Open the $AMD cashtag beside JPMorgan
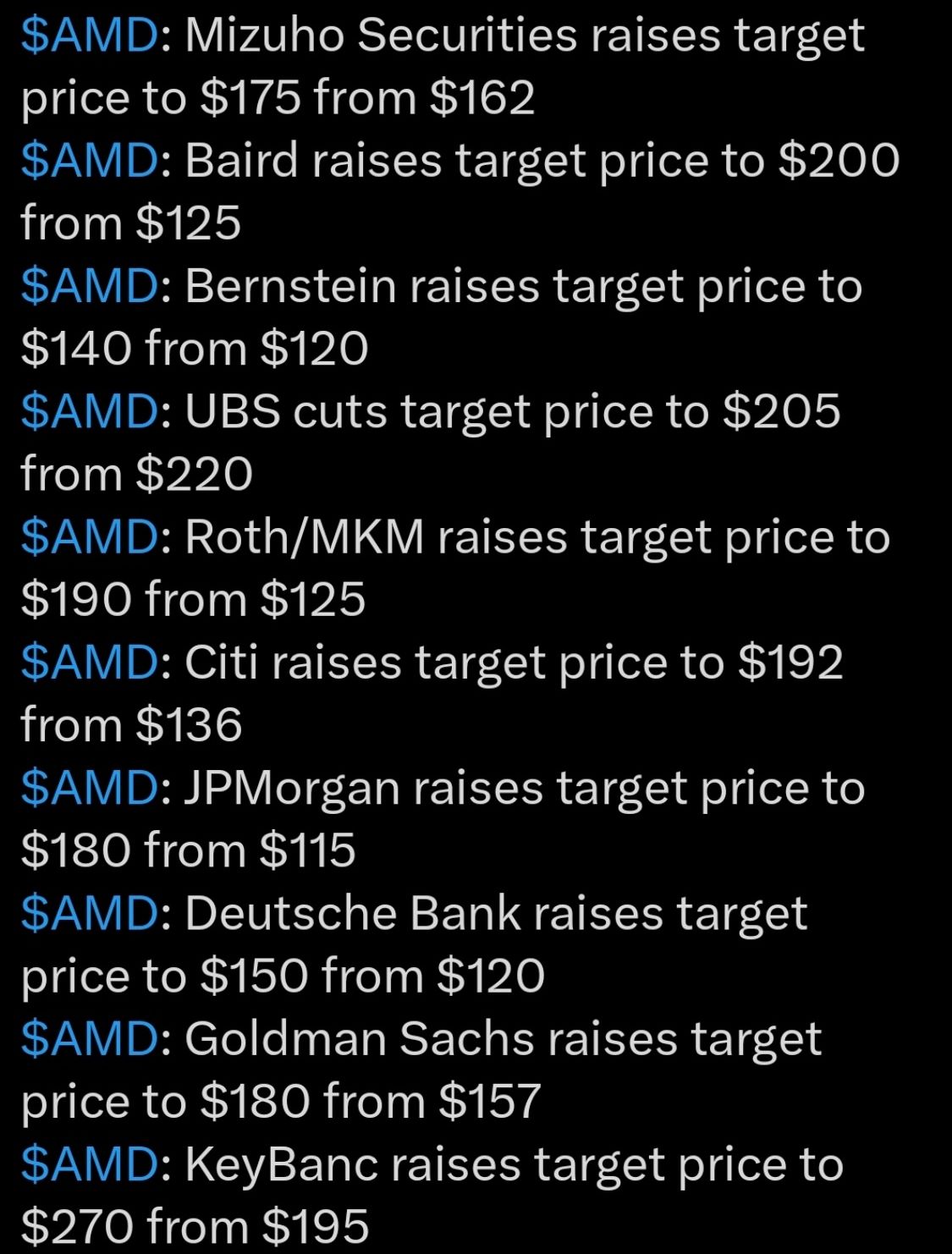This screenshot has width=952, height=1254. (x=89, y=788)
